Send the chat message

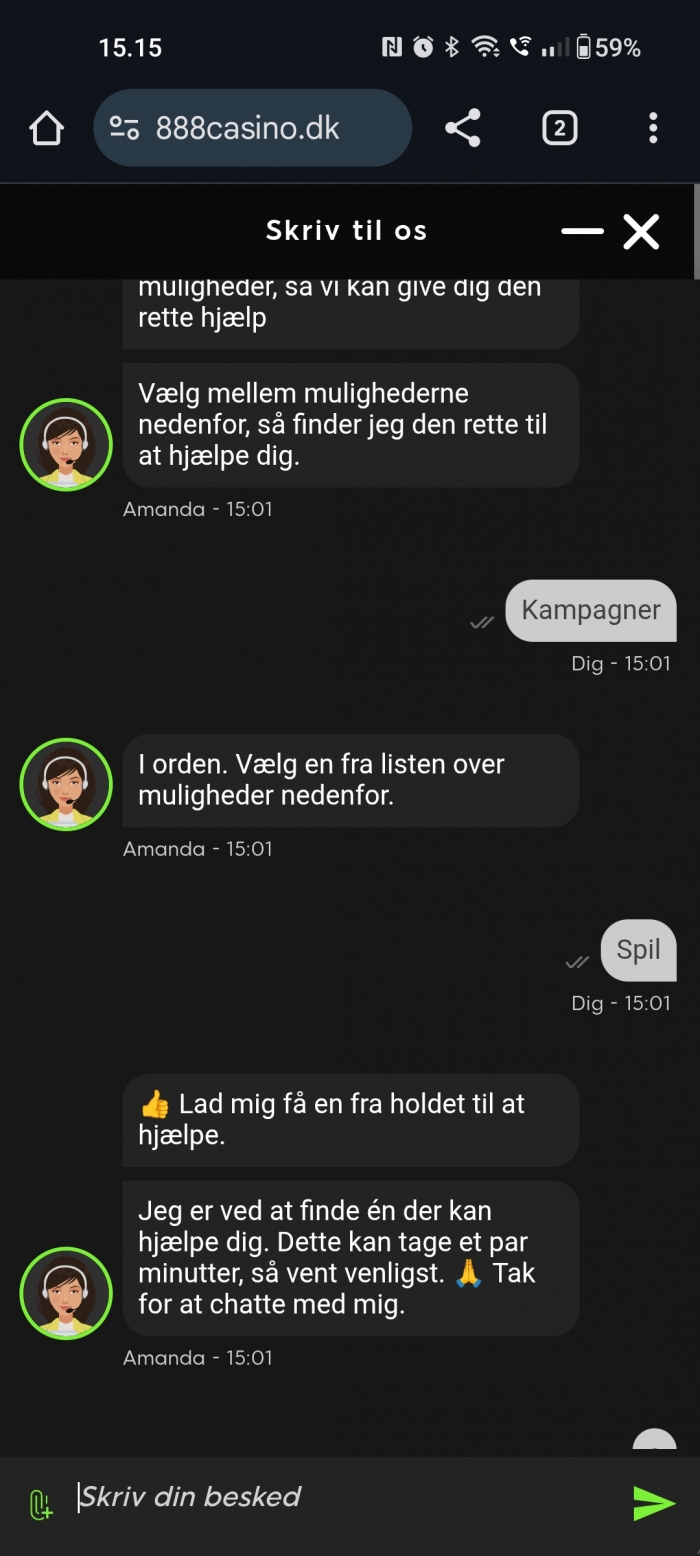tap(654, 1502)
